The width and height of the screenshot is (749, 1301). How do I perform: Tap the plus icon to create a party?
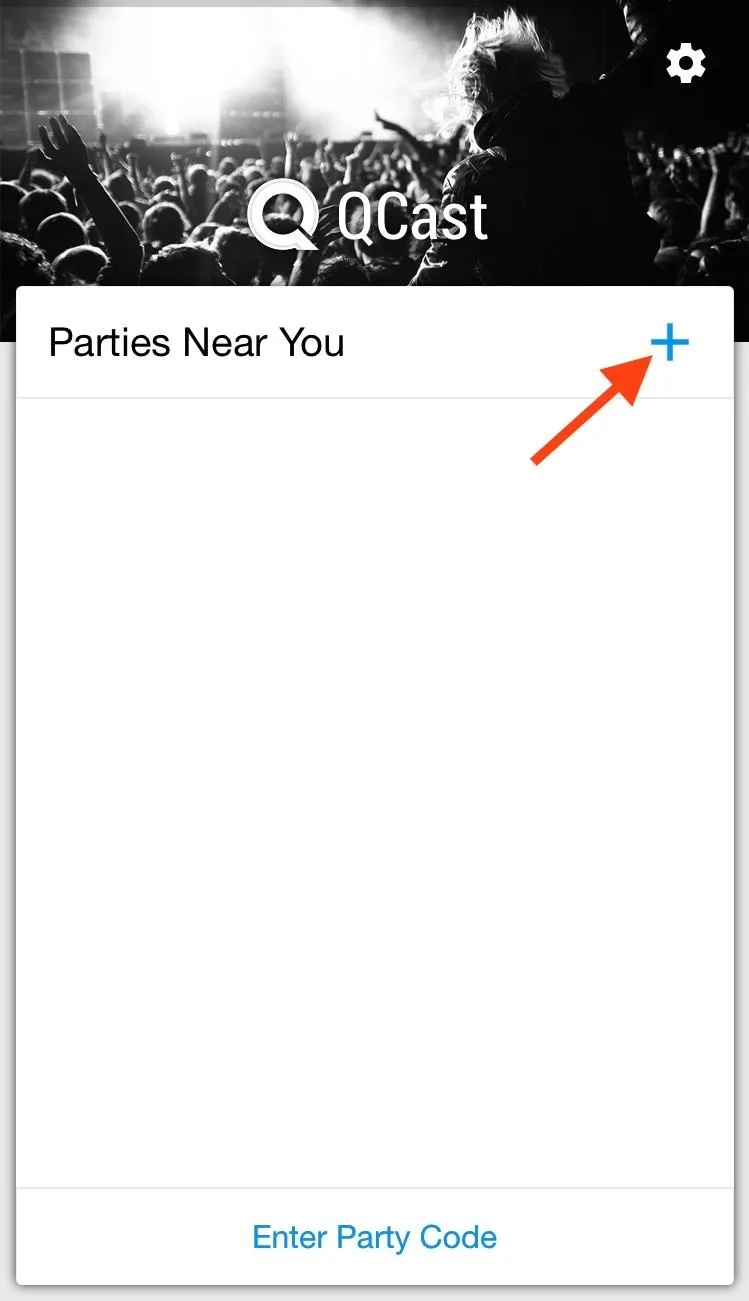coord(669,343)
